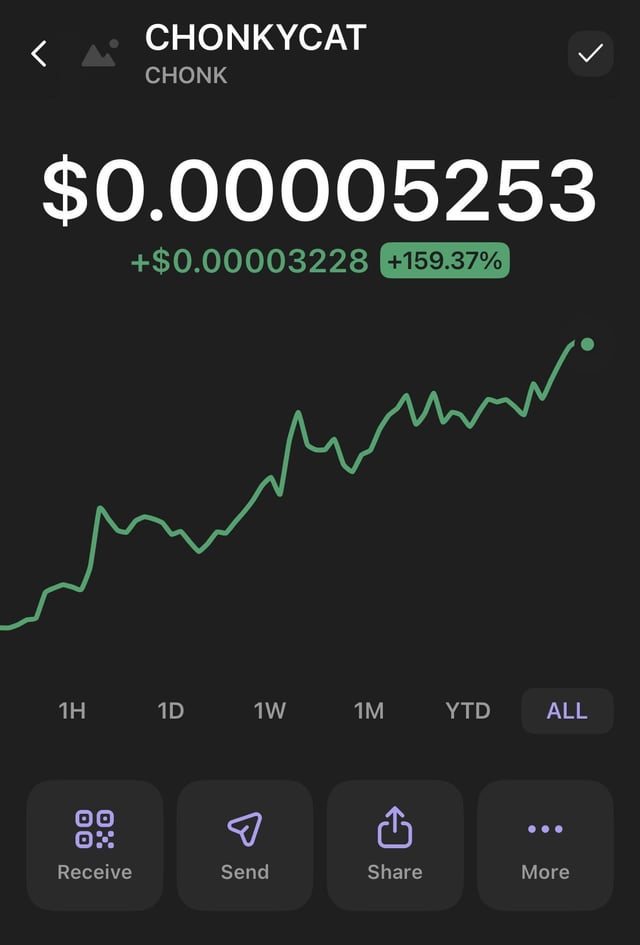
Task: Select the ALL time range
Action: click(567, 711)
